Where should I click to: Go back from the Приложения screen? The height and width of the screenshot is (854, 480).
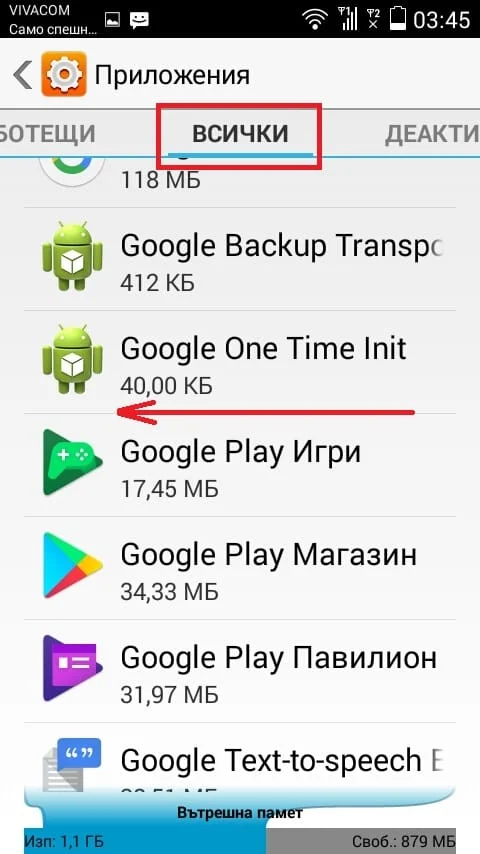tap(23, 75)
